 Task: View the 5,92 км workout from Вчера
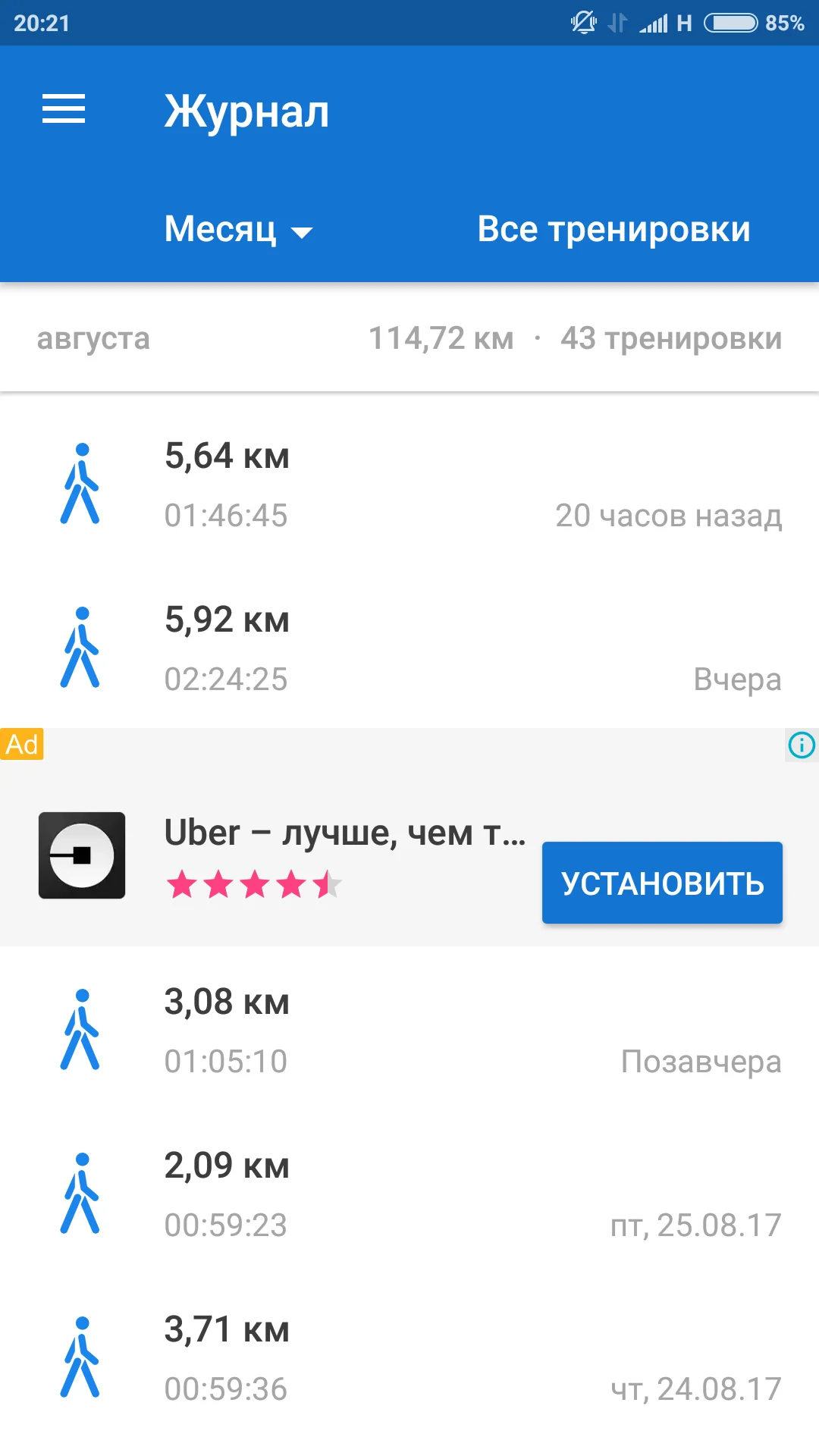point(409,649)
